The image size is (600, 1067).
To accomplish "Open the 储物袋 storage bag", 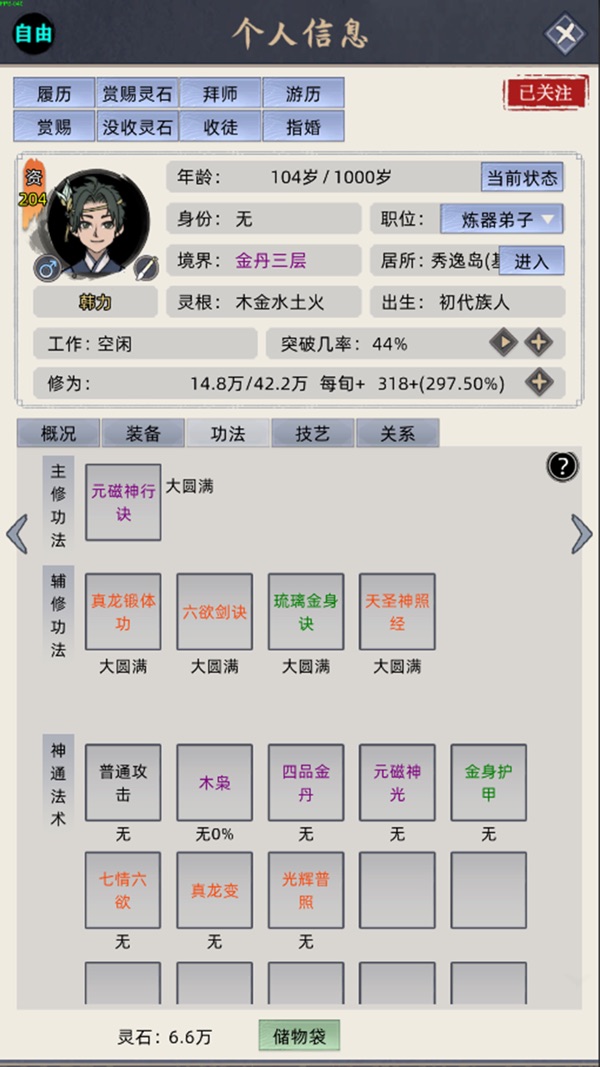I will [299, 1036].
